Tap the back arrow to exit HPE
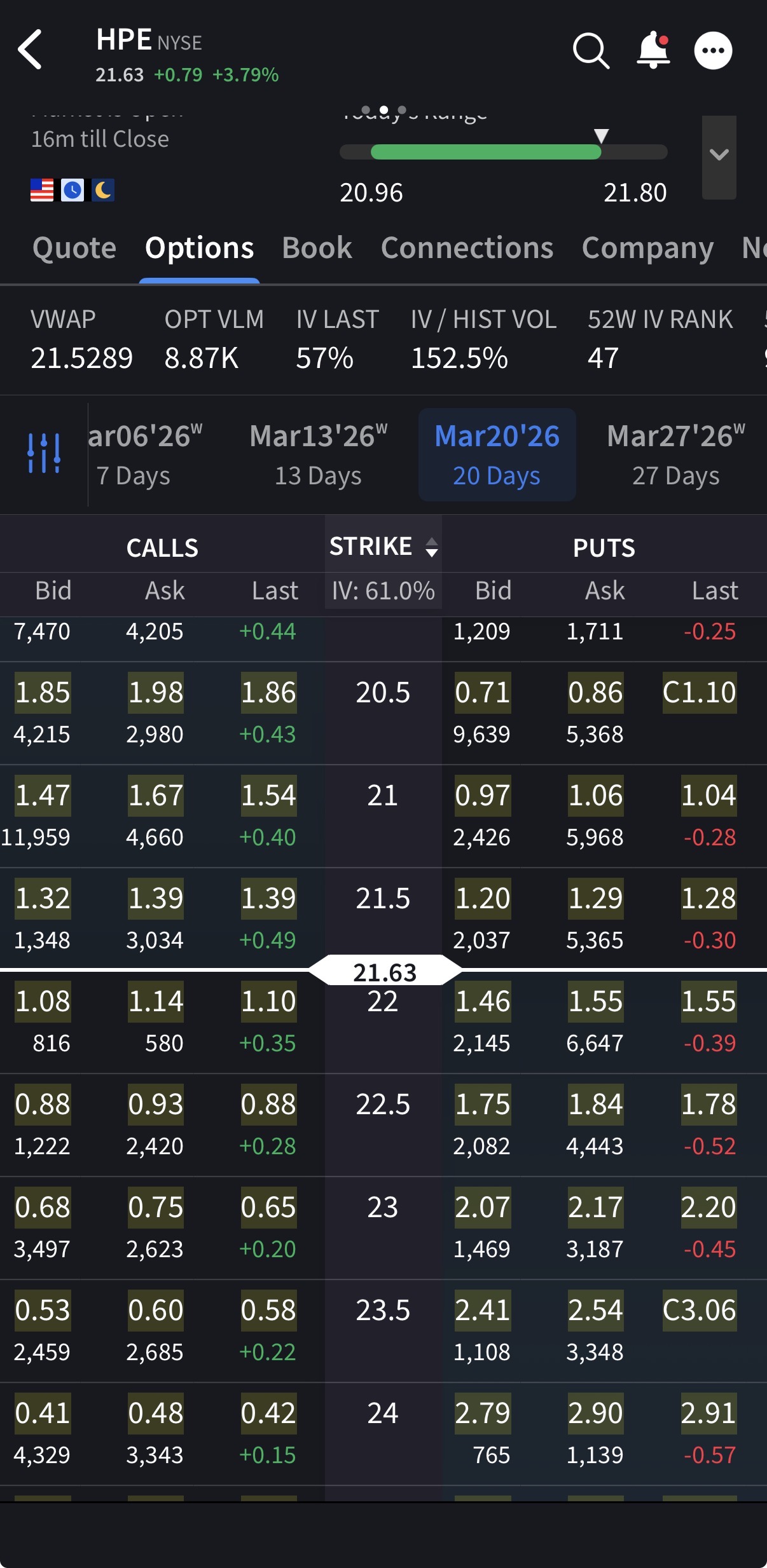Image resolution: width=767 pixels, height=1568 pixels. point(31,50)
